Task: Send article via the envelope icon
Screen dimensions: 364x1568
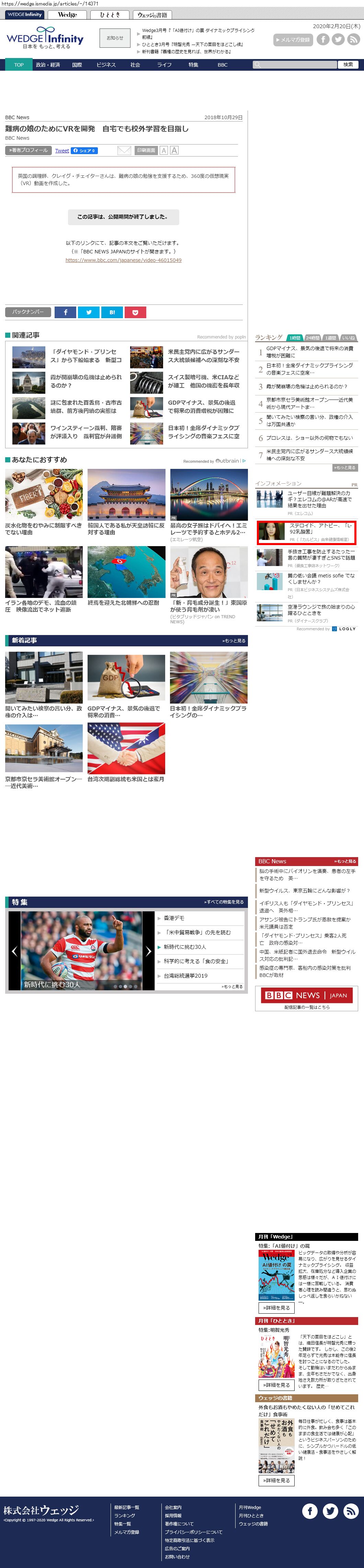Action: point(124,150)
